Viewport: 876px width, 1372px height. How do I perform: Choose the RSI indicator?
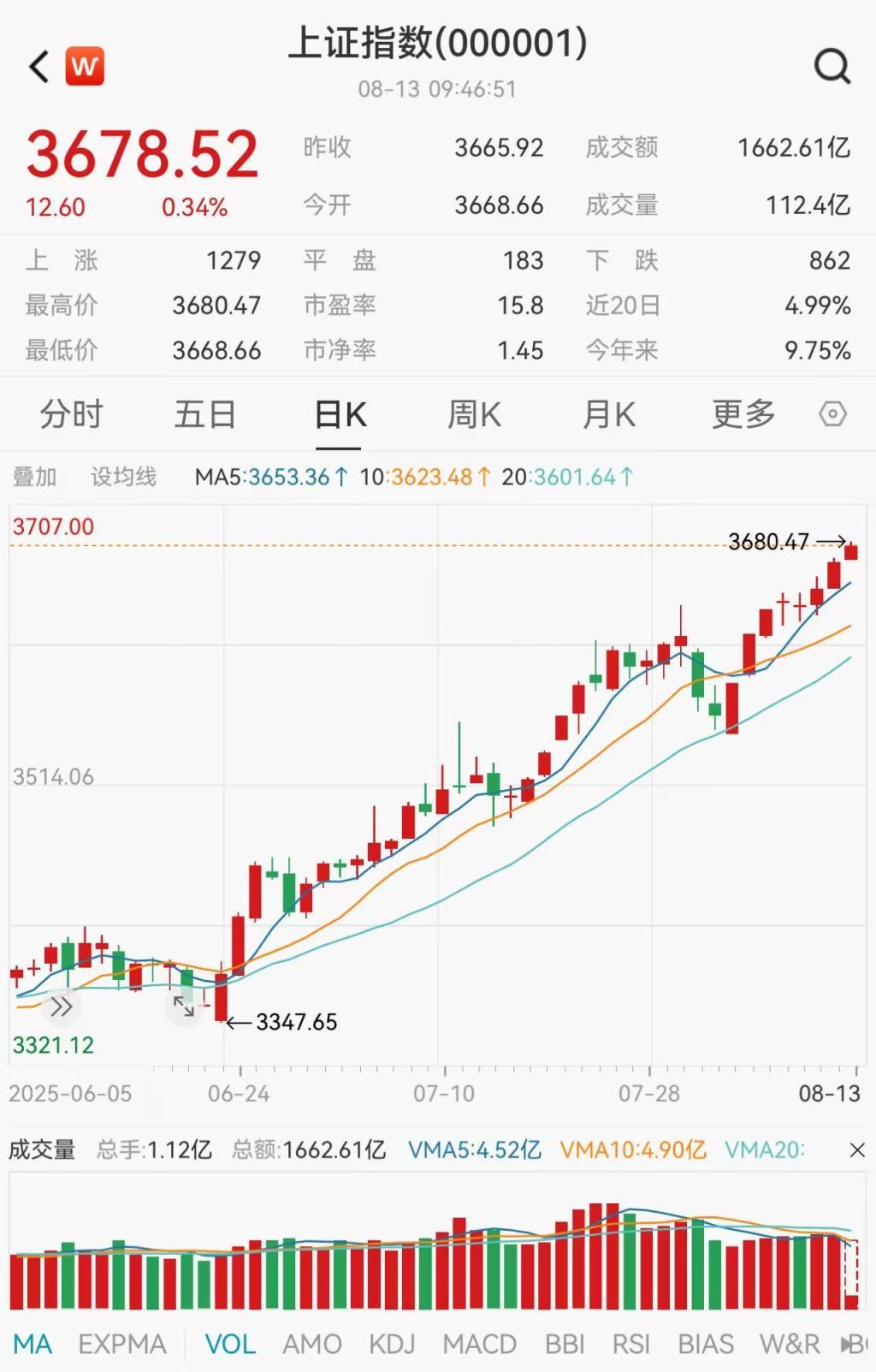[x=631, y=1345]
